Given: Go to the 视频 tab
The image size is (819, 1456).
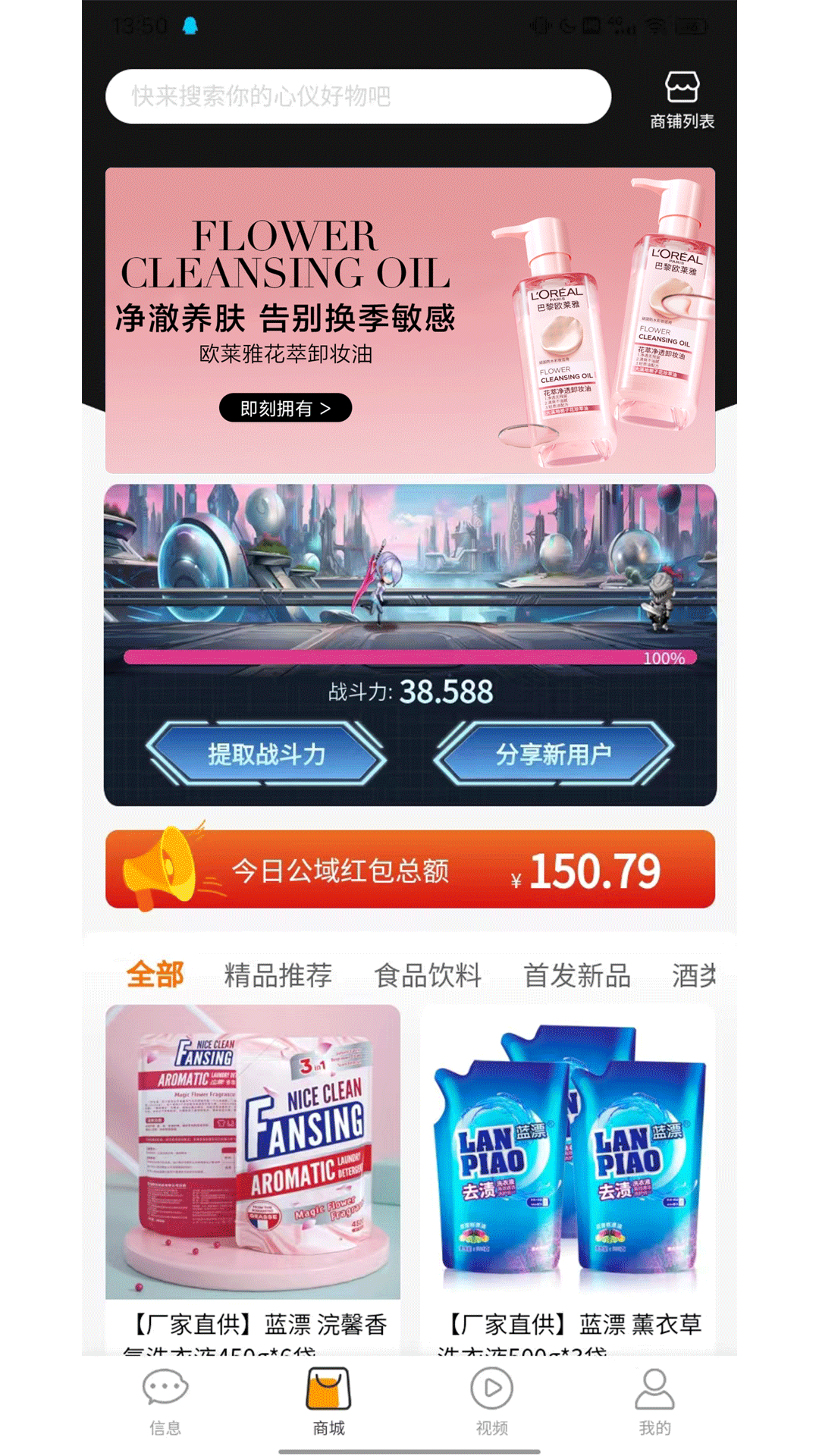Looking at the screenshot, I should point(491,1401).
